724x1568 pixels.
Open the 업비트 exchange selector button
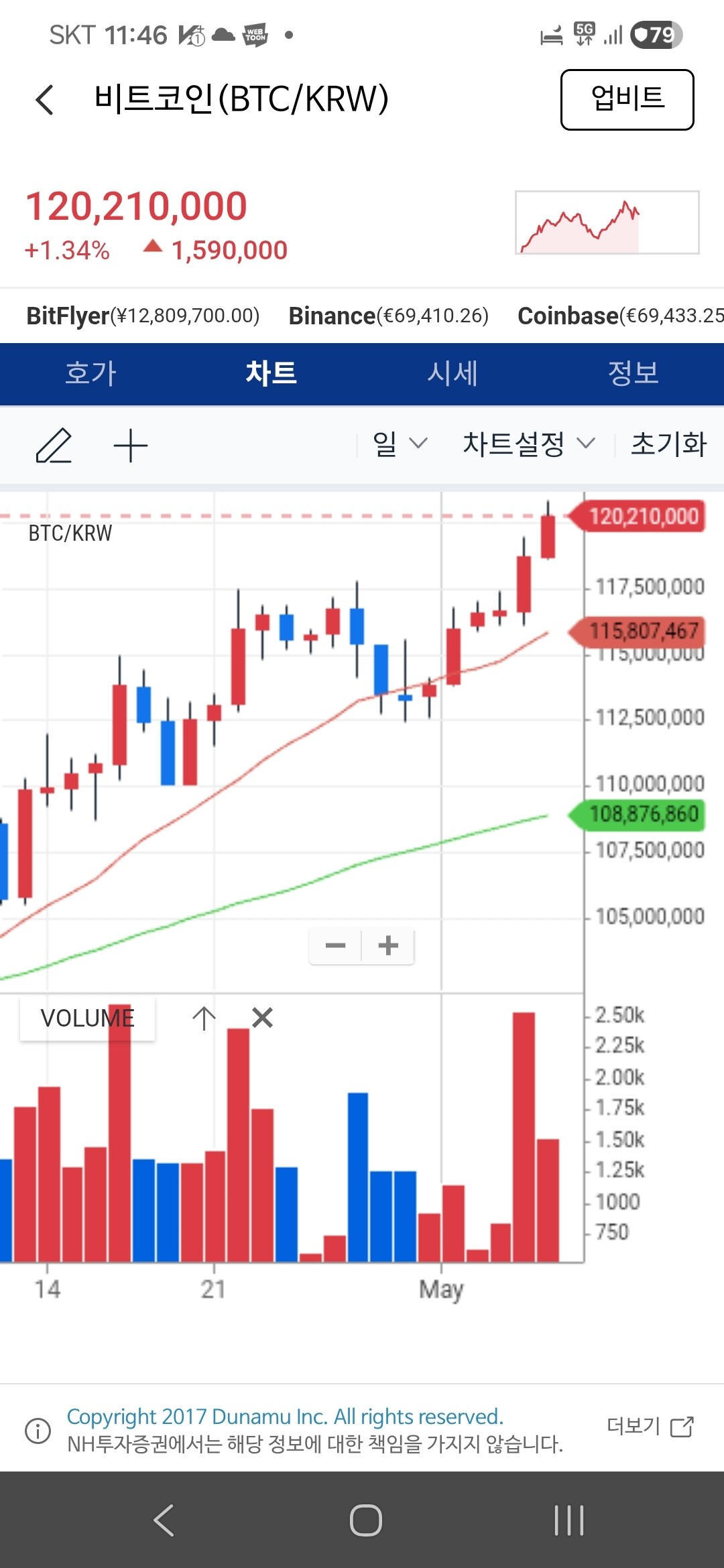click(627, 100)
